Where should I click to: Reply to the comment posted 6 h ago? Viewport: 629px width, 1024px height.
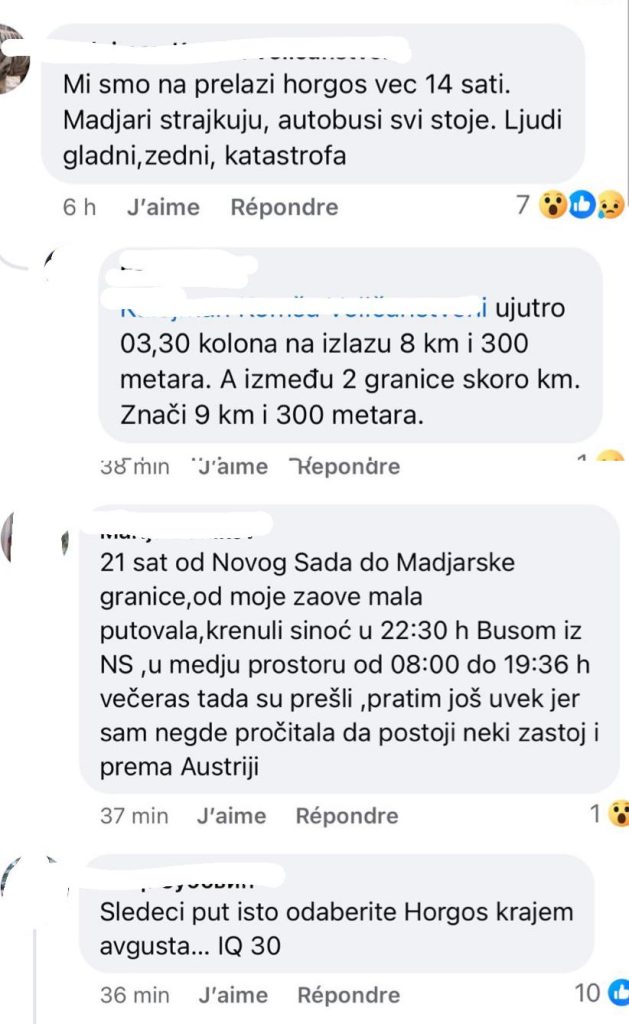284,208
